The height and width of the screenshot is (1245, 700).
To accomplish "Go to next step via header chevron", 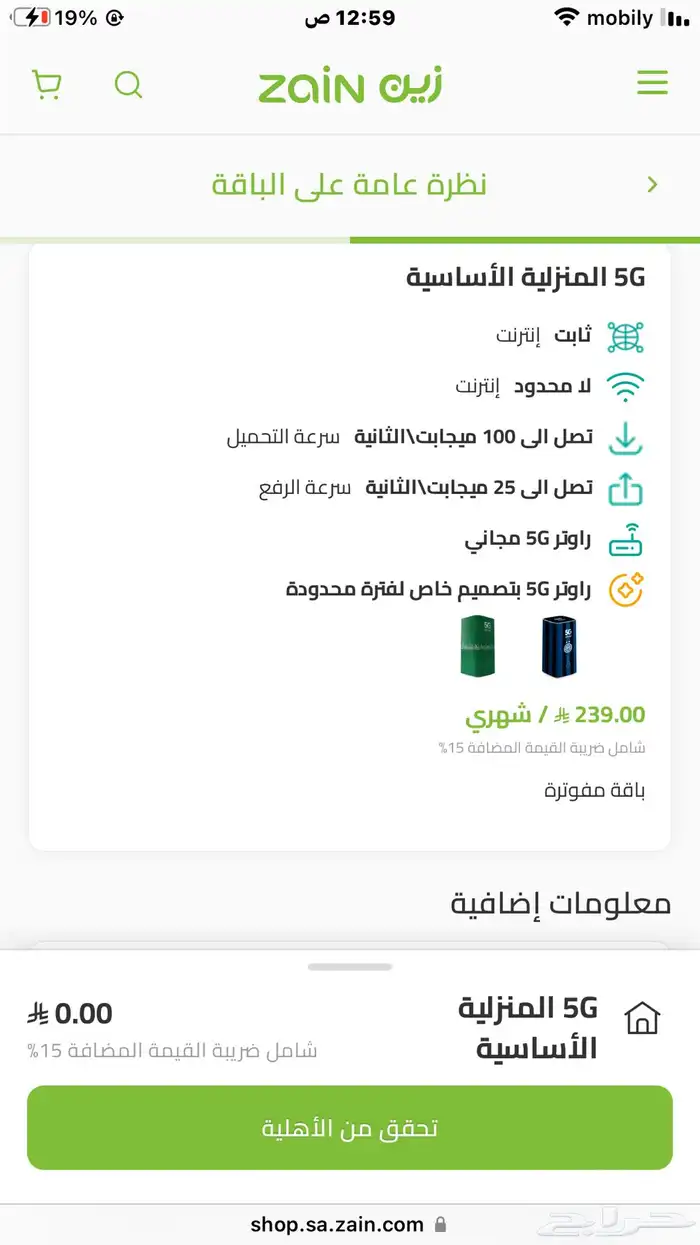I will (x=652, y=185).
